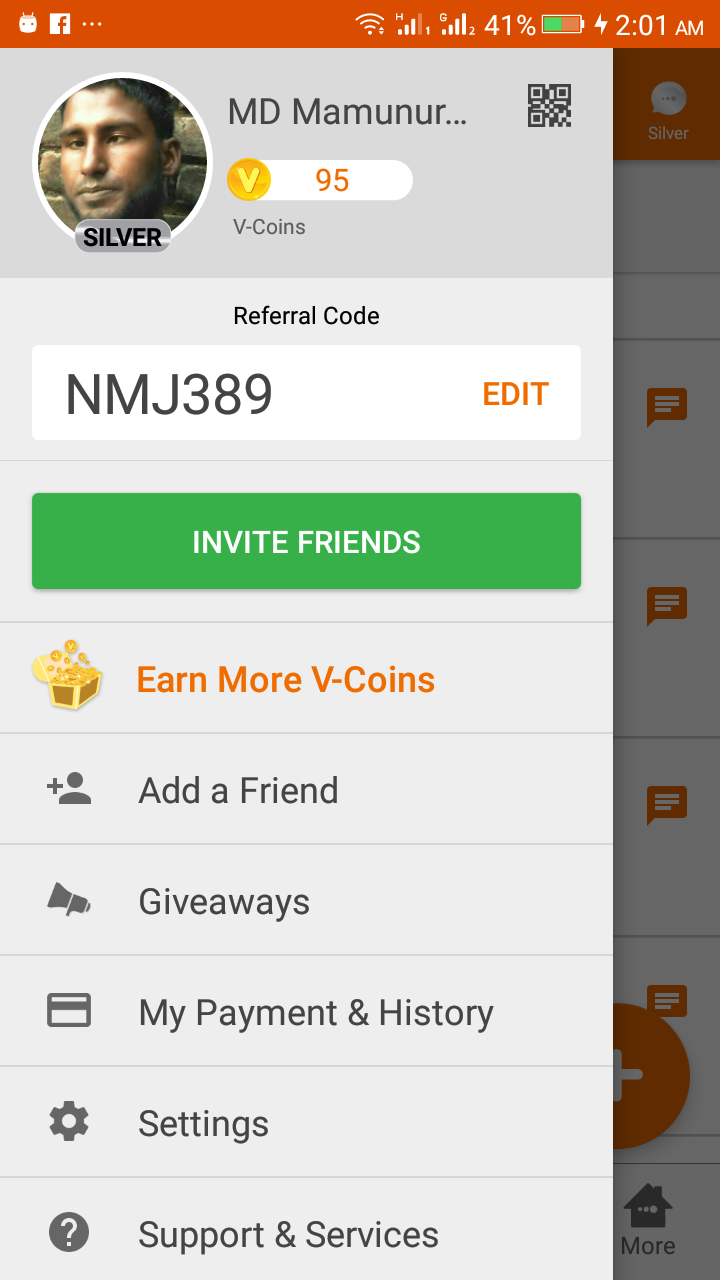Open the Giveaways section
The image size is (720, 1280).
tap(224, 901)
